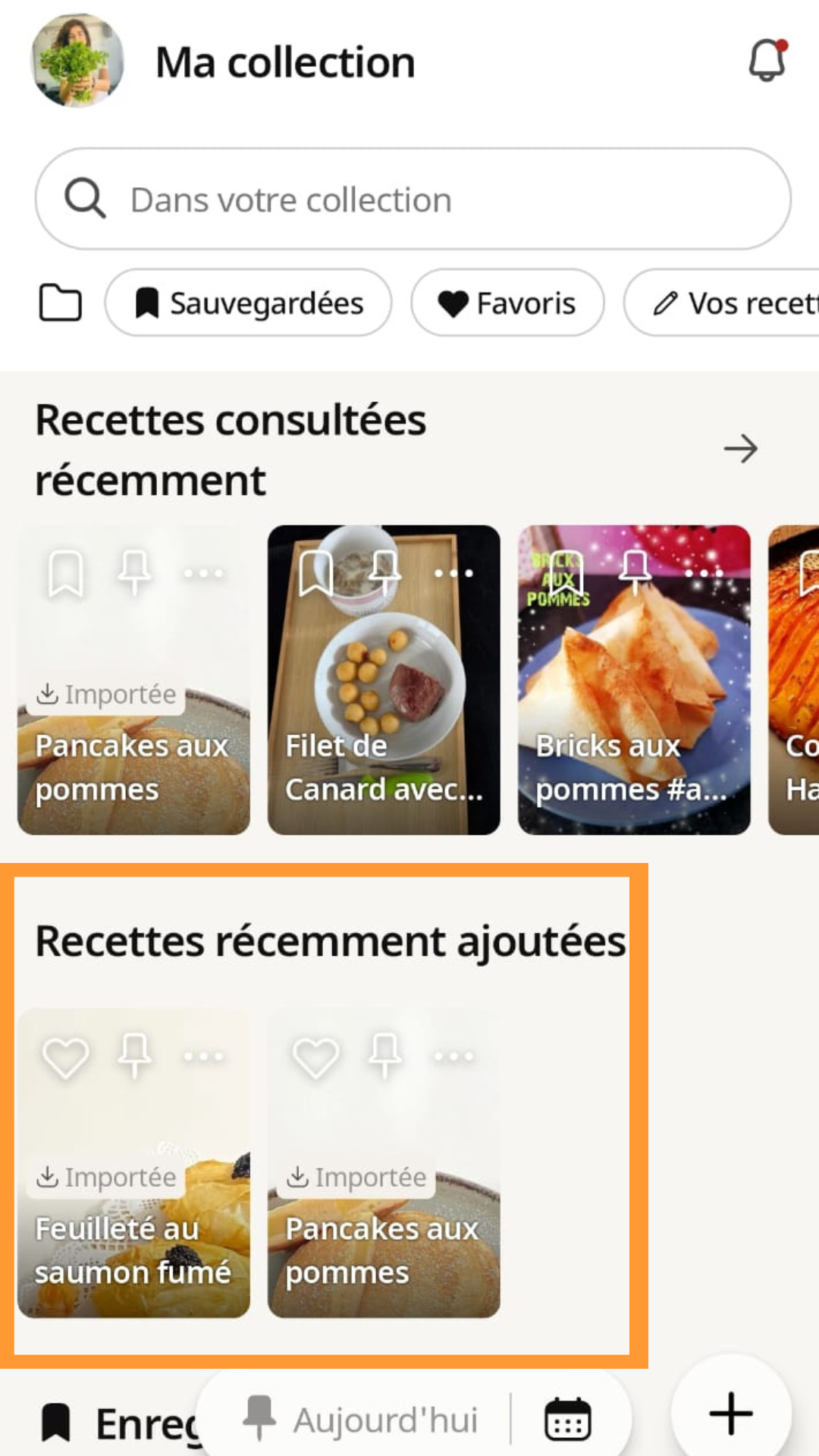Open the notifications bell
Screen dimensions: 819x1456
coord(767,61)
